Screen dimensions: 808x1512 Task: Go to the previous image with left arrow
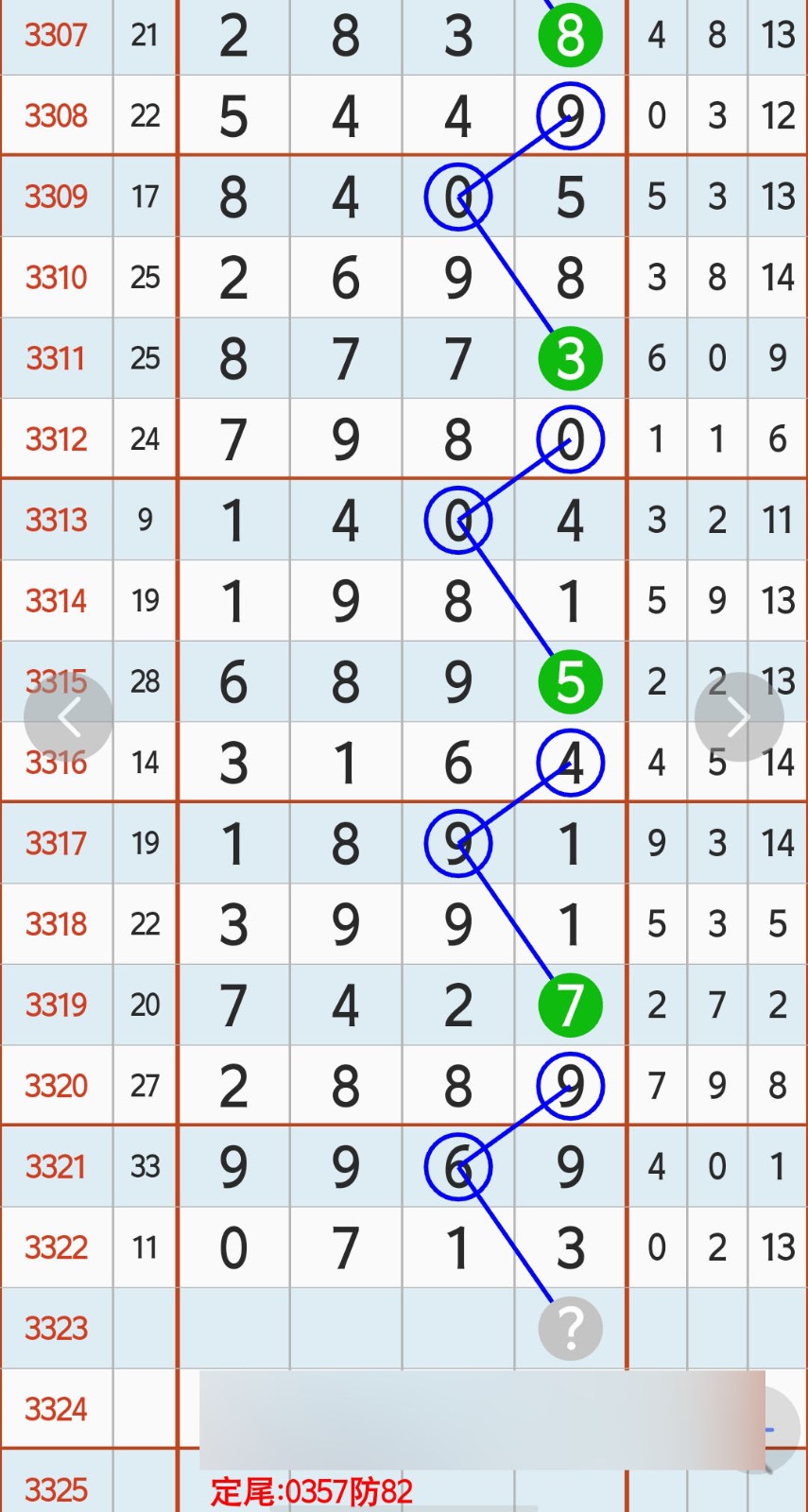tap(68, 717)
